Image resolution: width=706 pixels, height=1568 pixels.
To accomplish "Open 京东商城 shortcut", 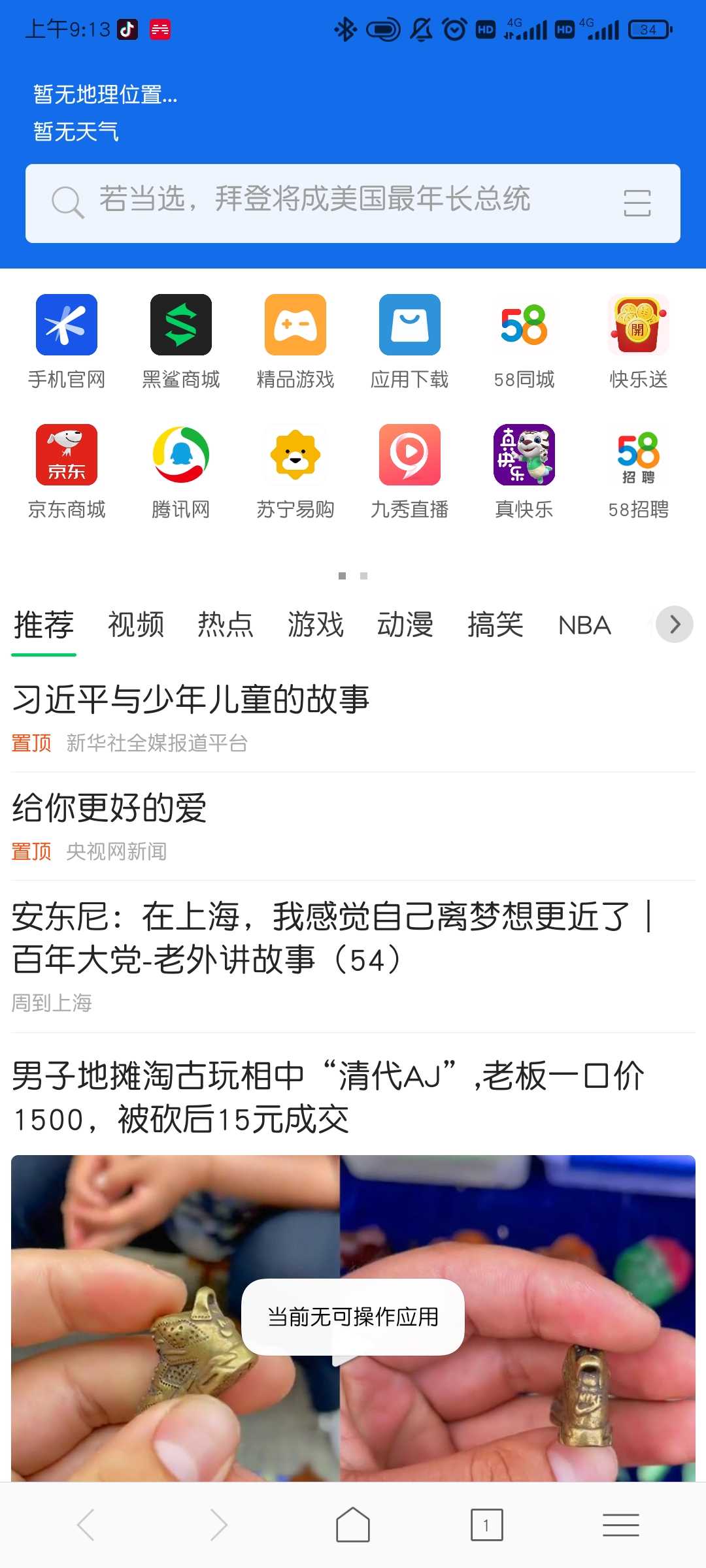I will (x=67, y=472).
